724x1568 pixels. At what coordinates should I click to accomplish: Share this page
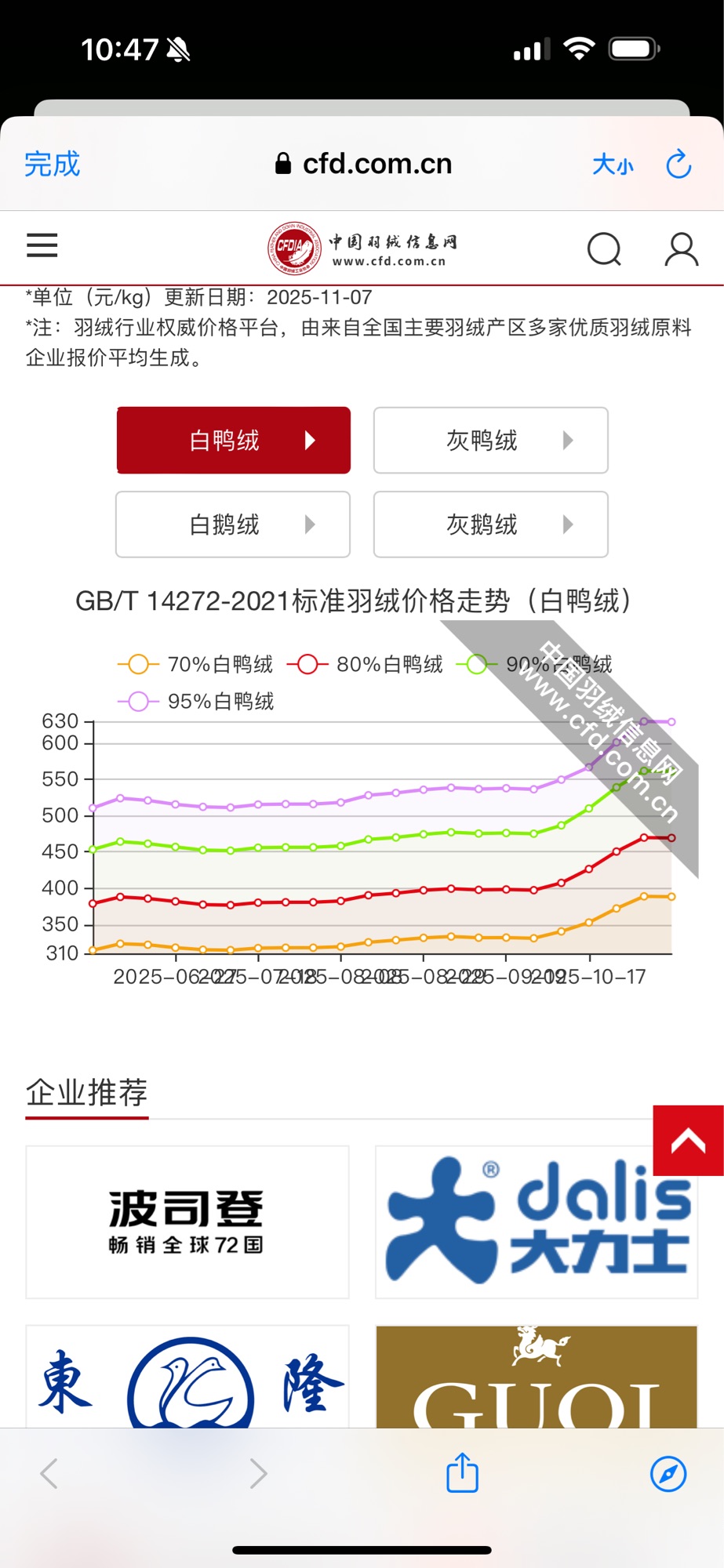pyautogui.click(x=462, y=1473)
